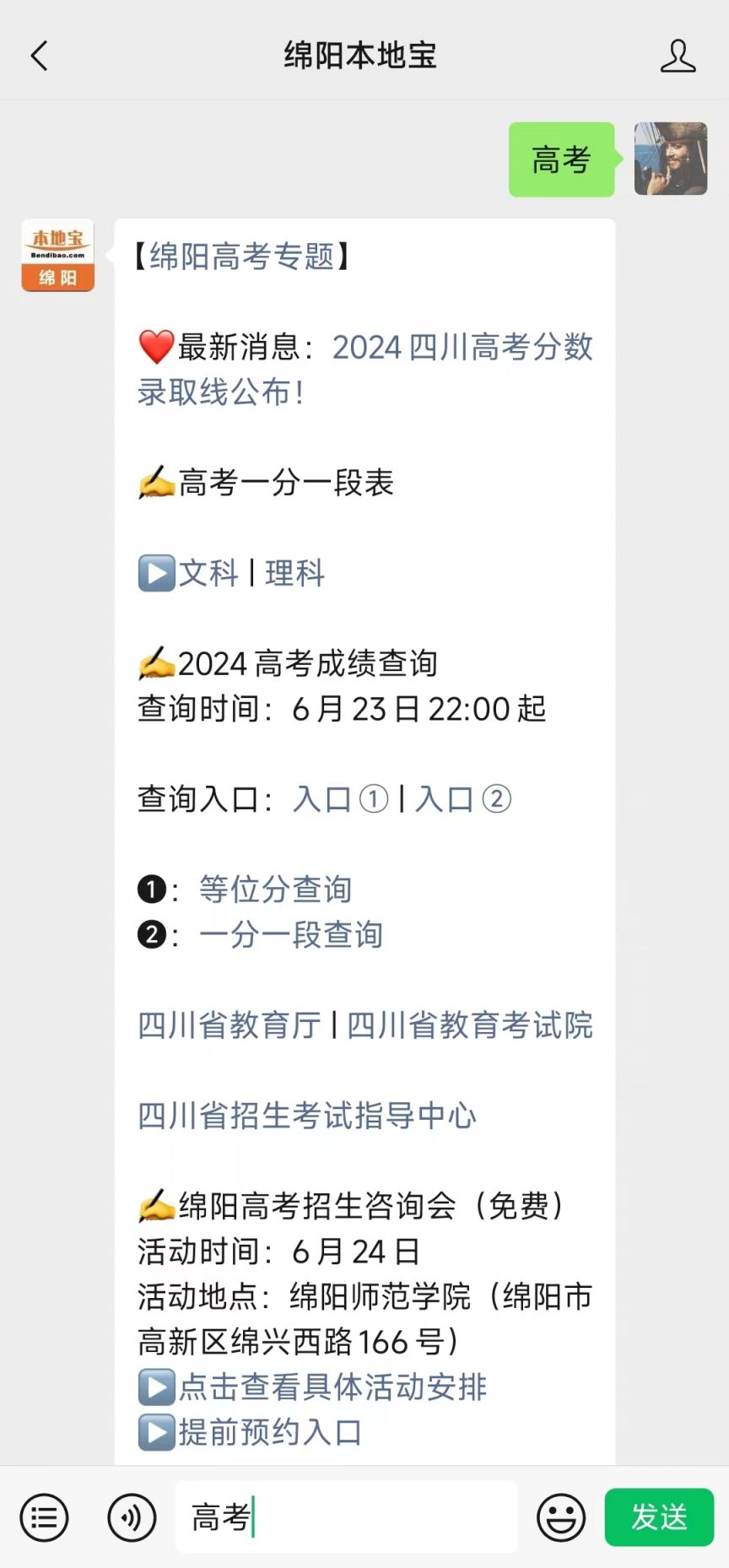Open the 理科 score table link
729x1568 pixels.
click(294, 573)
